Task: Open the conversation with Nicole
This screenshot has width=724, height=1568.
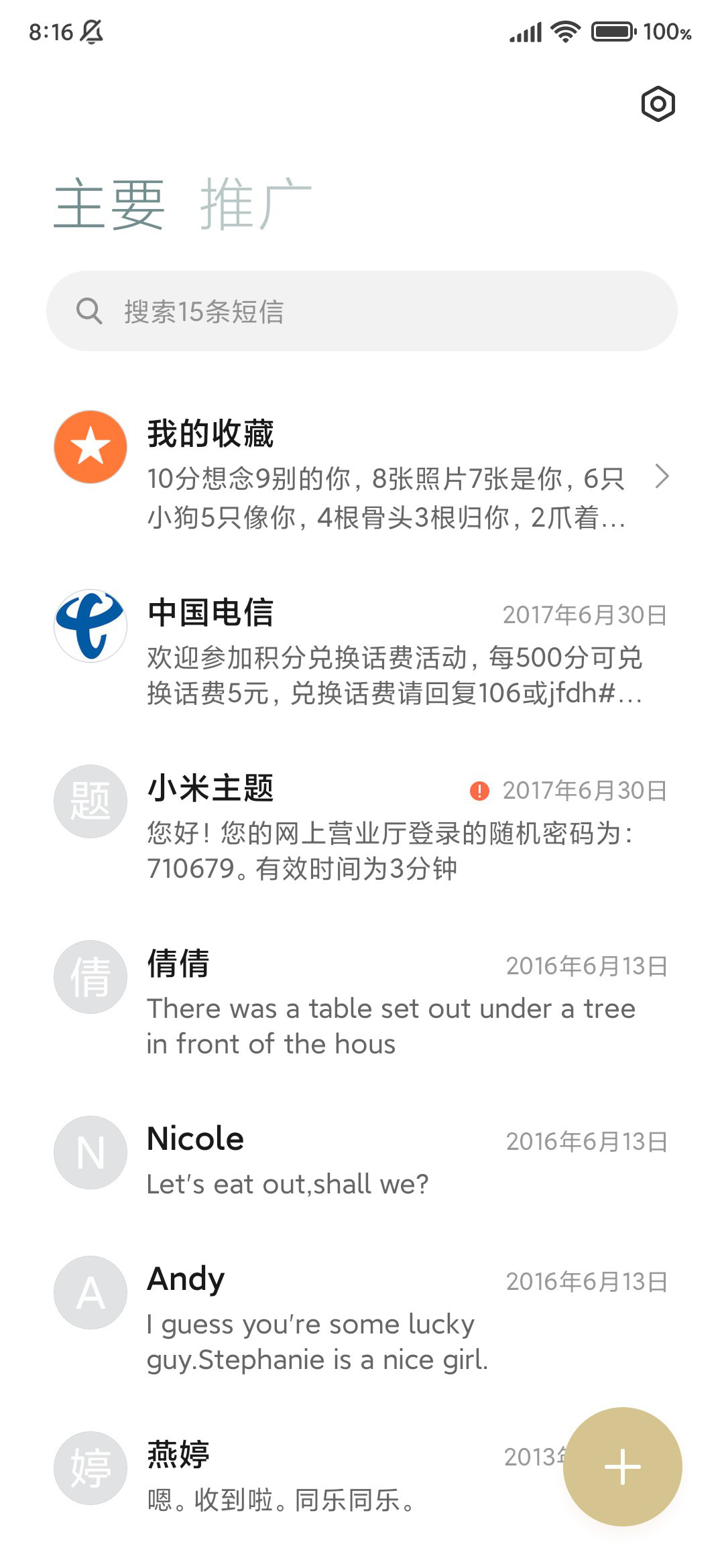Action: tap(362, 1159)
